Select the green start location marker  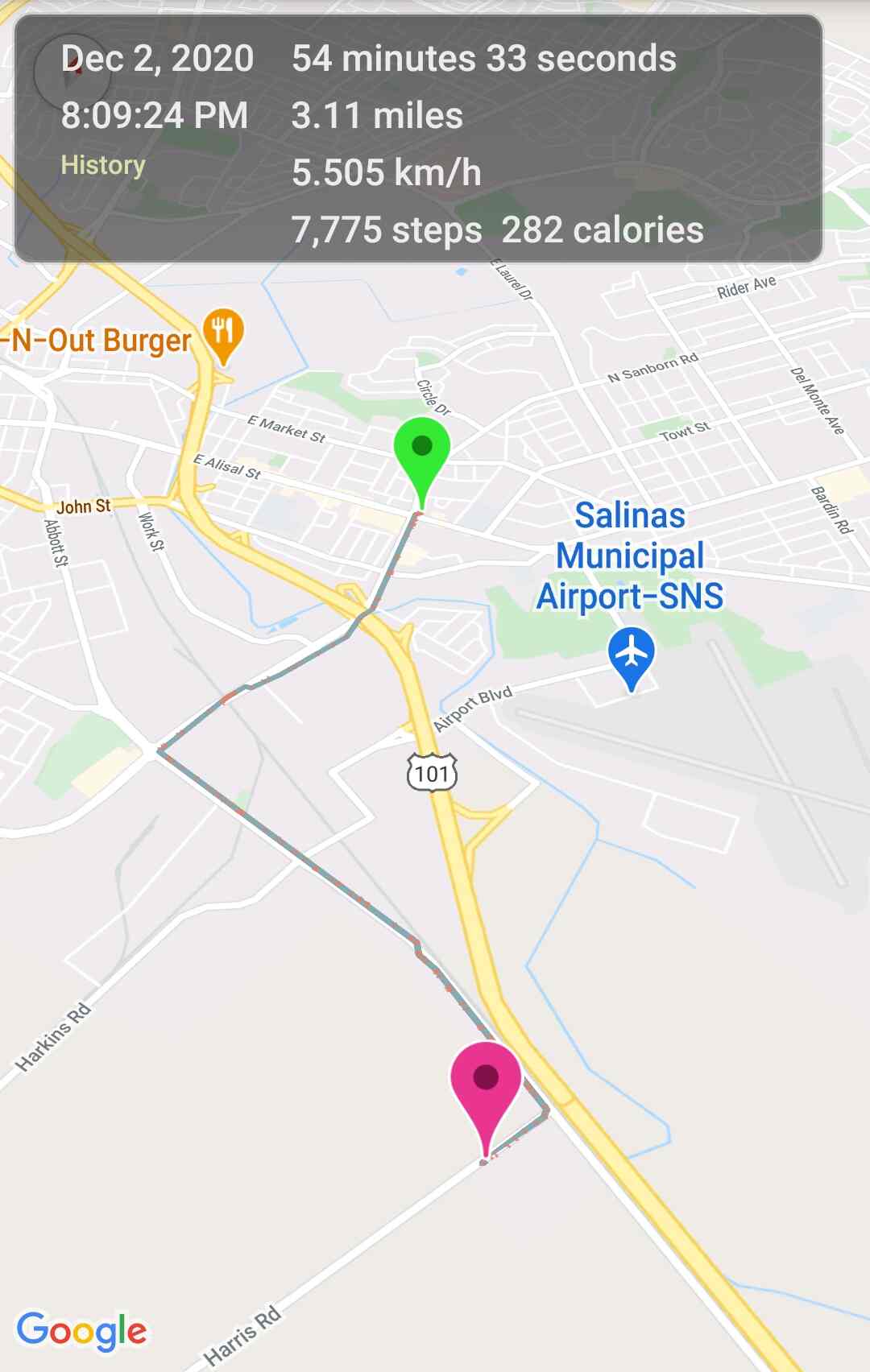pos(421,453)
